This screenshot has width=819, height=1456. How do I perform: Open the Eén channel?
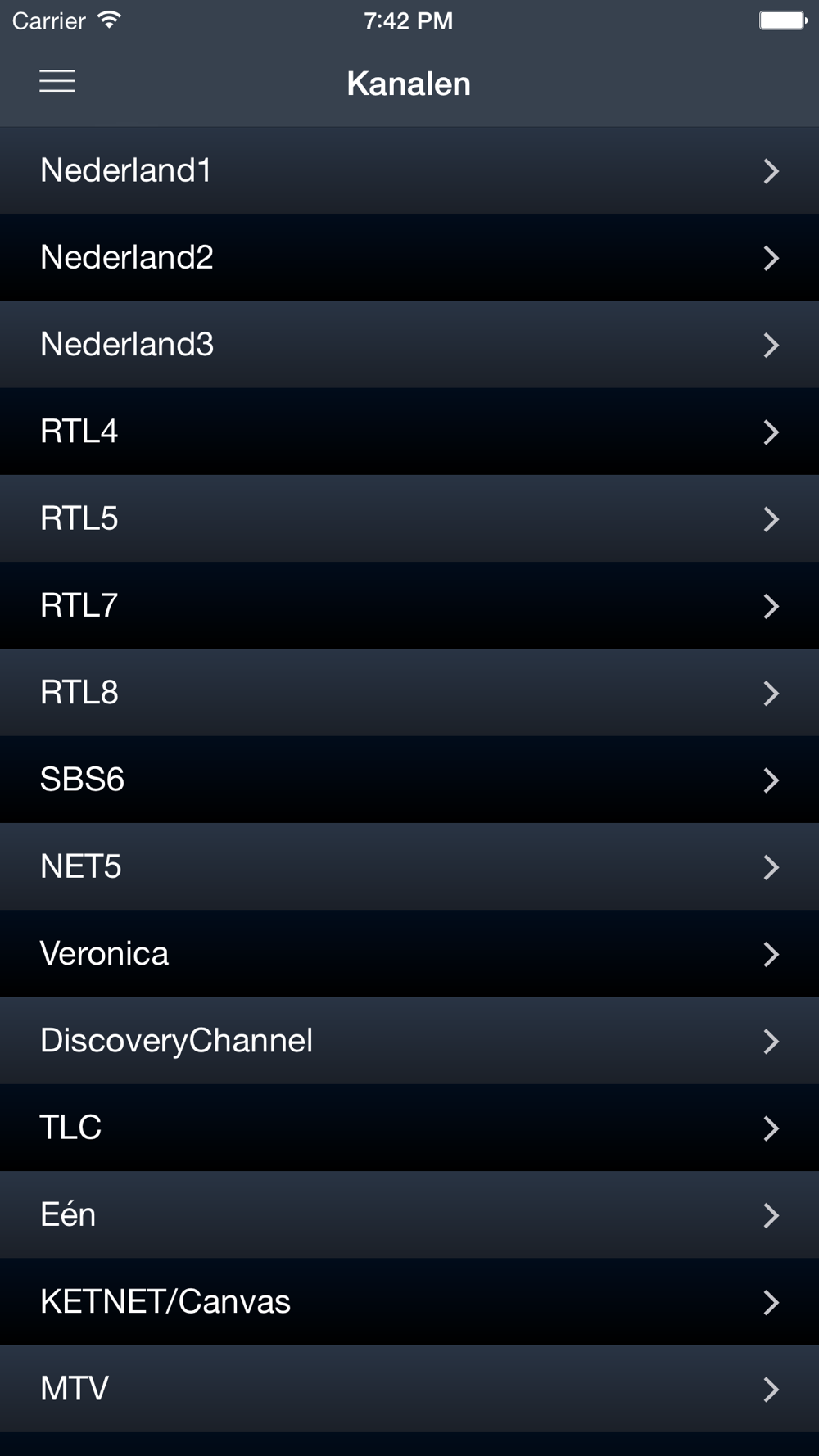pyautogui.click(x=409, y=1214)
